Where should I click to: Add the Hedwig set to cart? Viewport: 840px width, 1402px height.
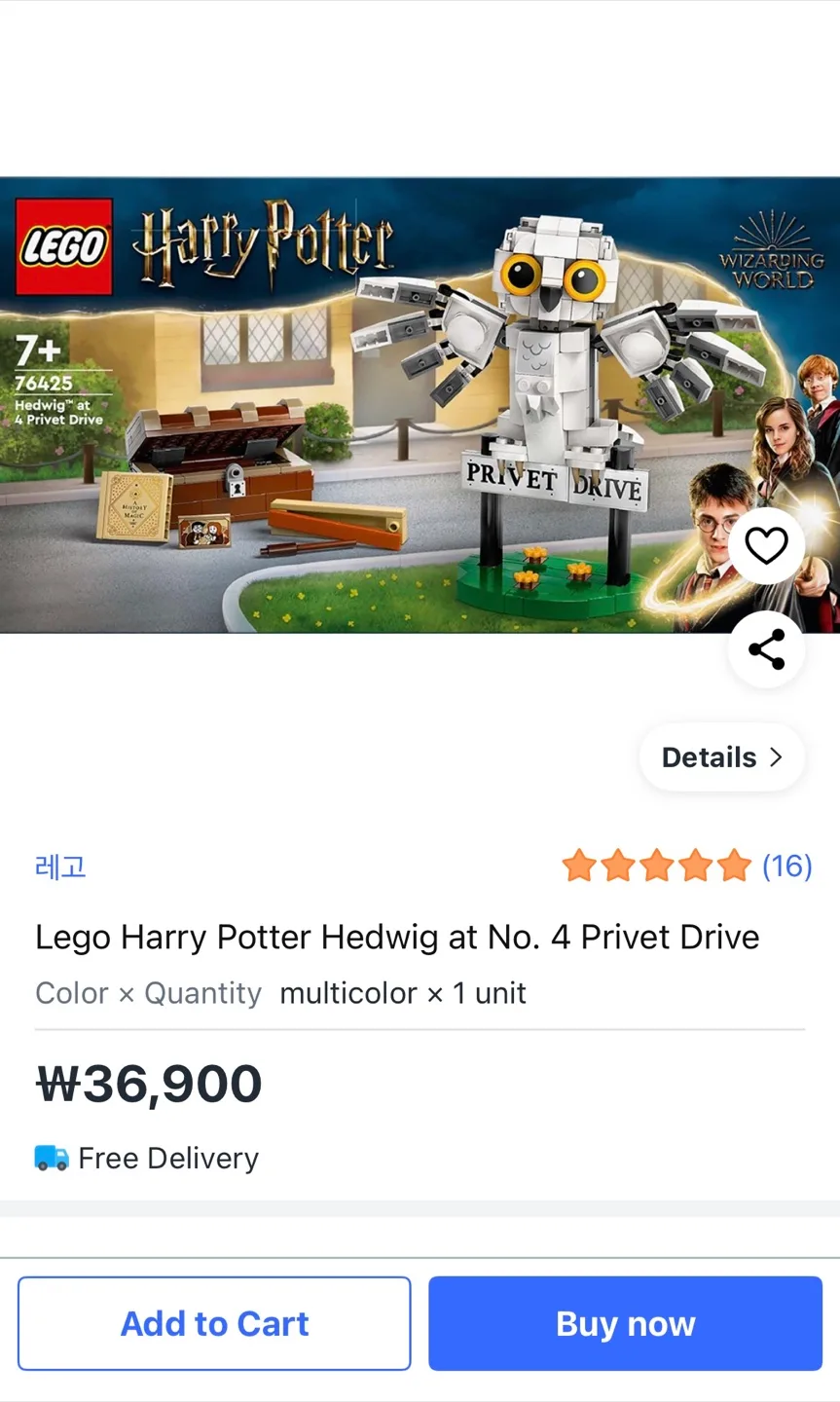pyautogui.click(x=214, y=1323)
